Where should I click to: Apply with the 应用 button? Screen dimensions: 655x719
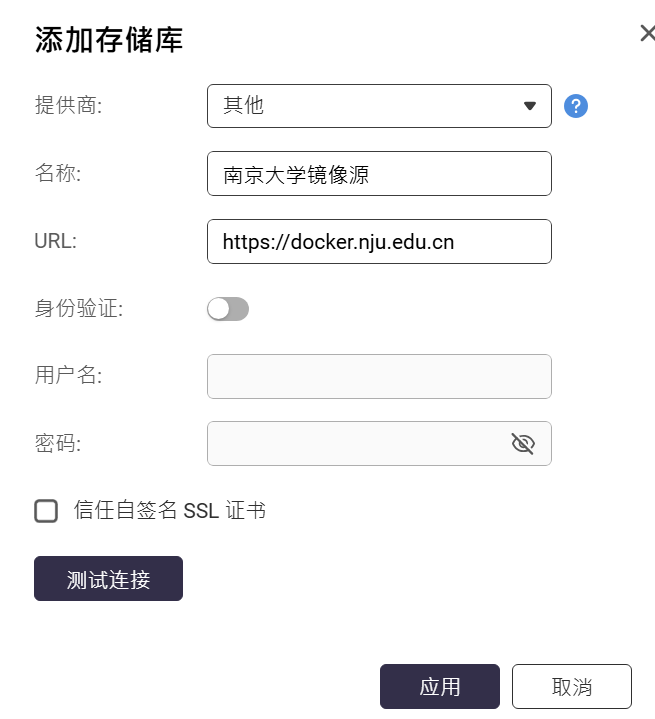(x=439, y=687)
